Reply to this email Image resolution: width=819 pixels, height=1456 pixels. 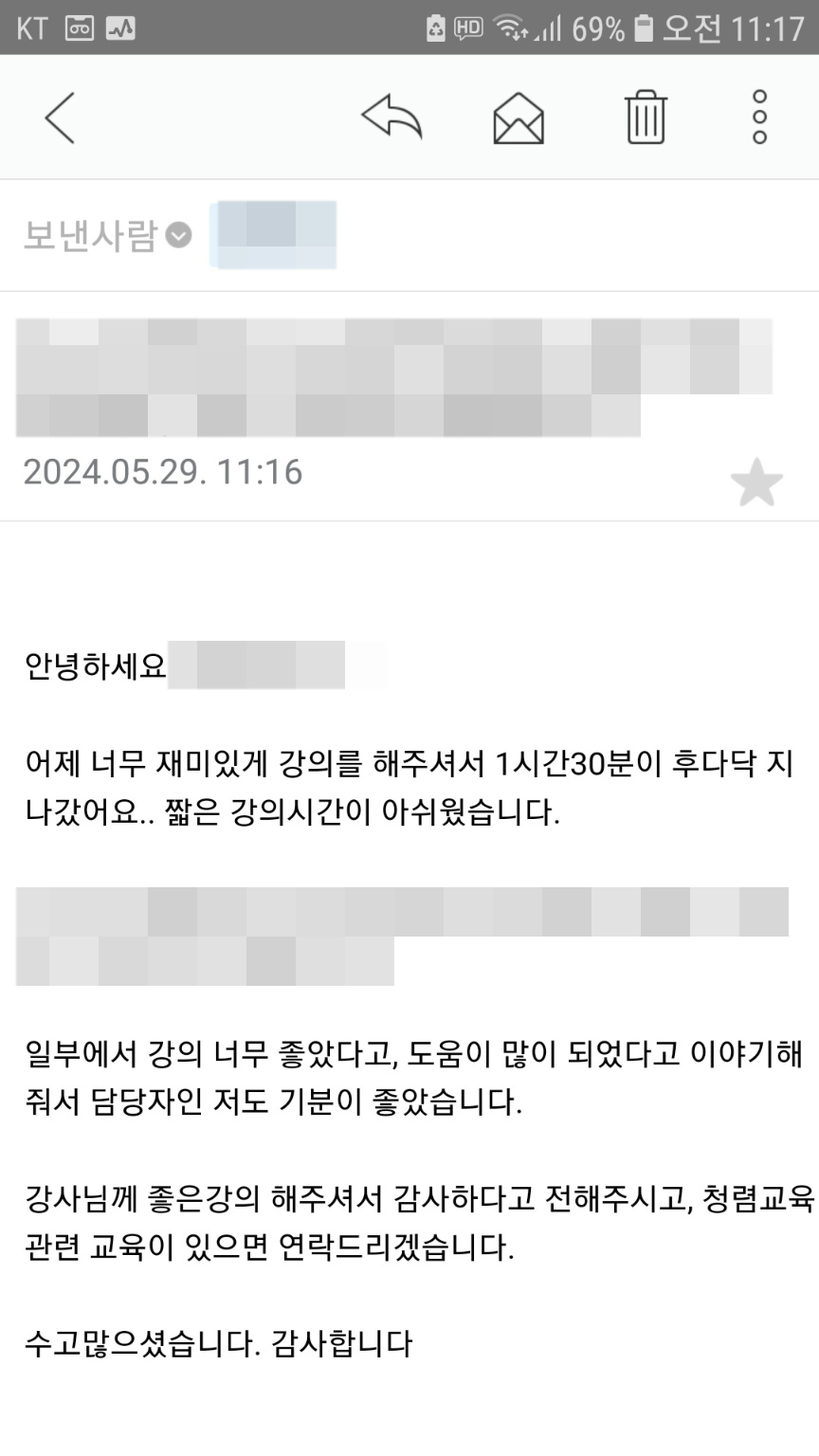pyautogui.click(x=391, y=118)
